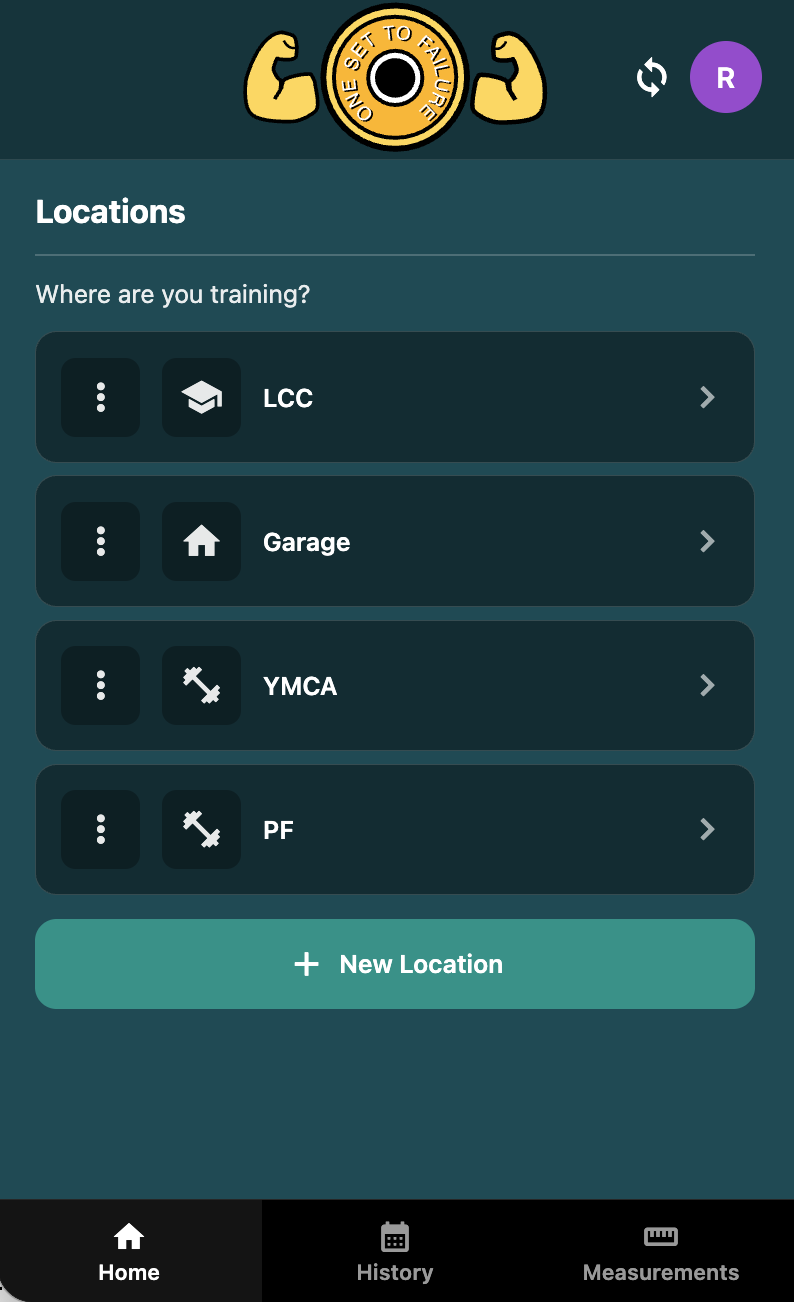Screen dimensions: 794x1302
Task: Click the graduation cap icon beside LCC
Action: coord(201,397)
